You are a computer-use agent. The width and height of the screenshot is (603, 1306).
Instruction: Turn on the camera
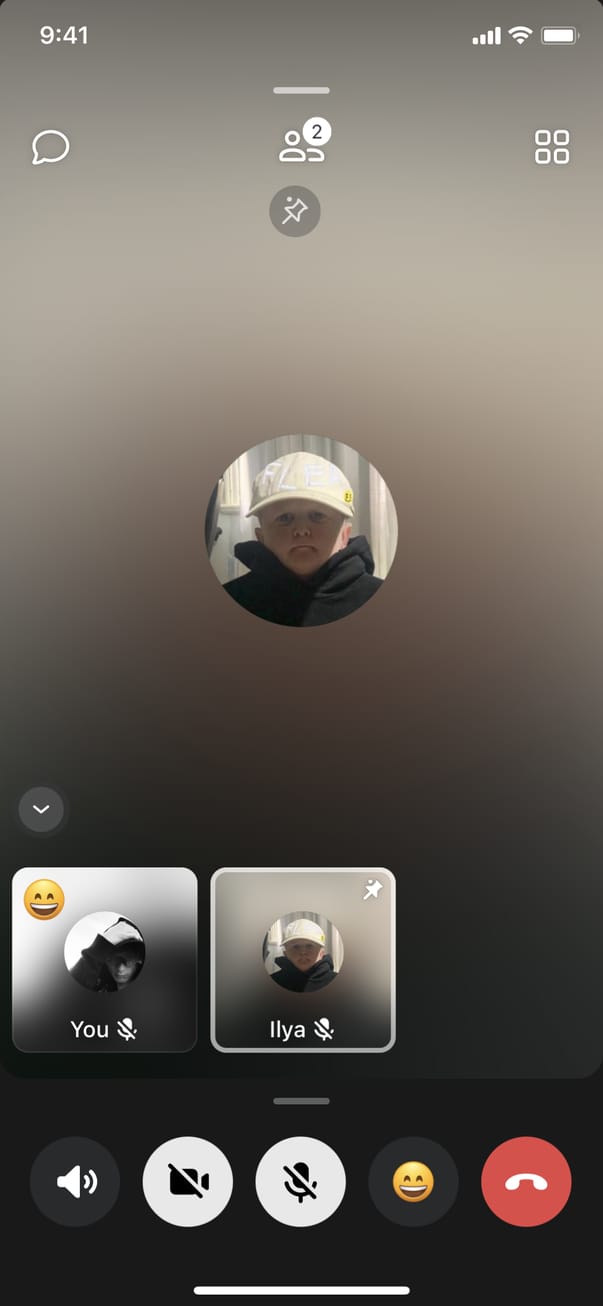click(x=188, y=1182)
